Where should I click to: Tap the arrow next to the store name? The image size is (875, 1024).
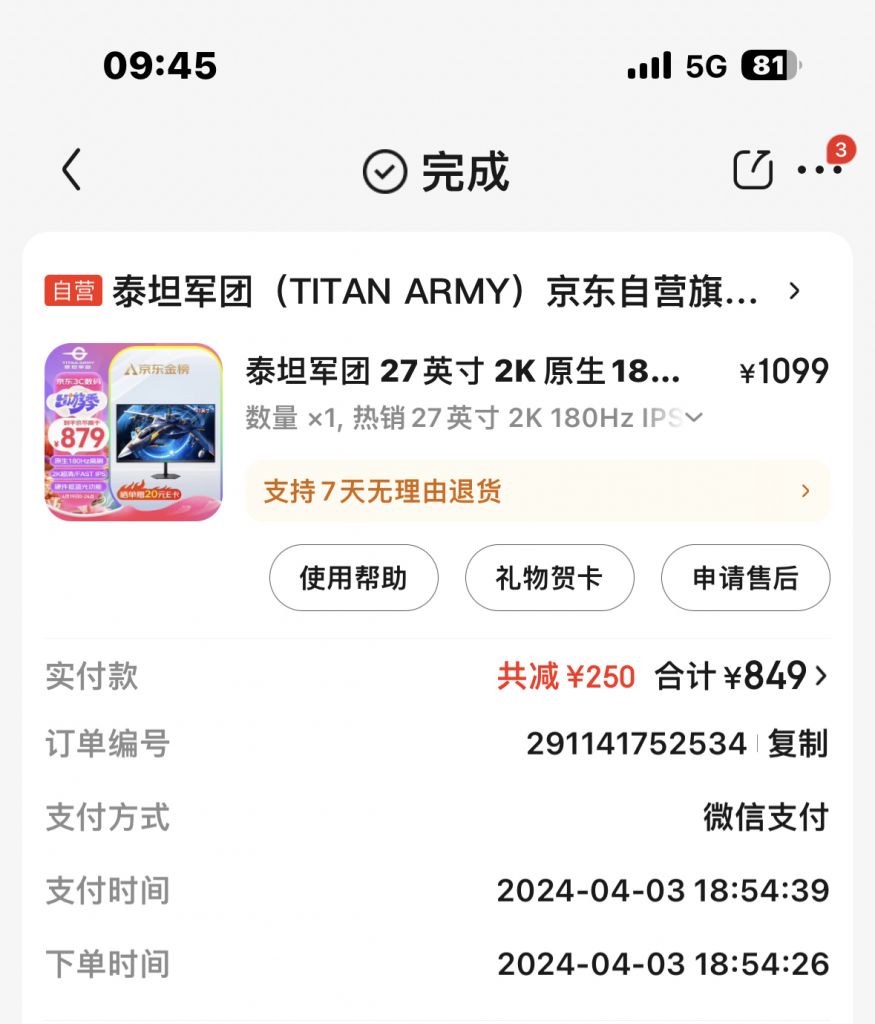[795, 291]
